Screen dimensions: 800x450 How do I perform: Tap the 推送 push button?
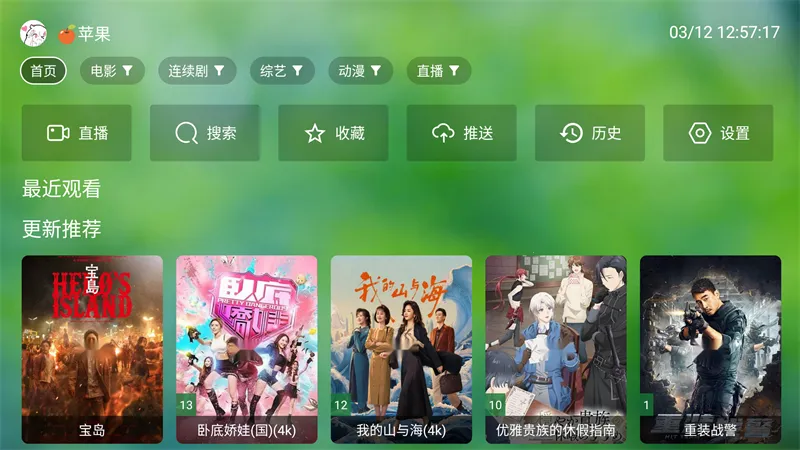[462, 133]
